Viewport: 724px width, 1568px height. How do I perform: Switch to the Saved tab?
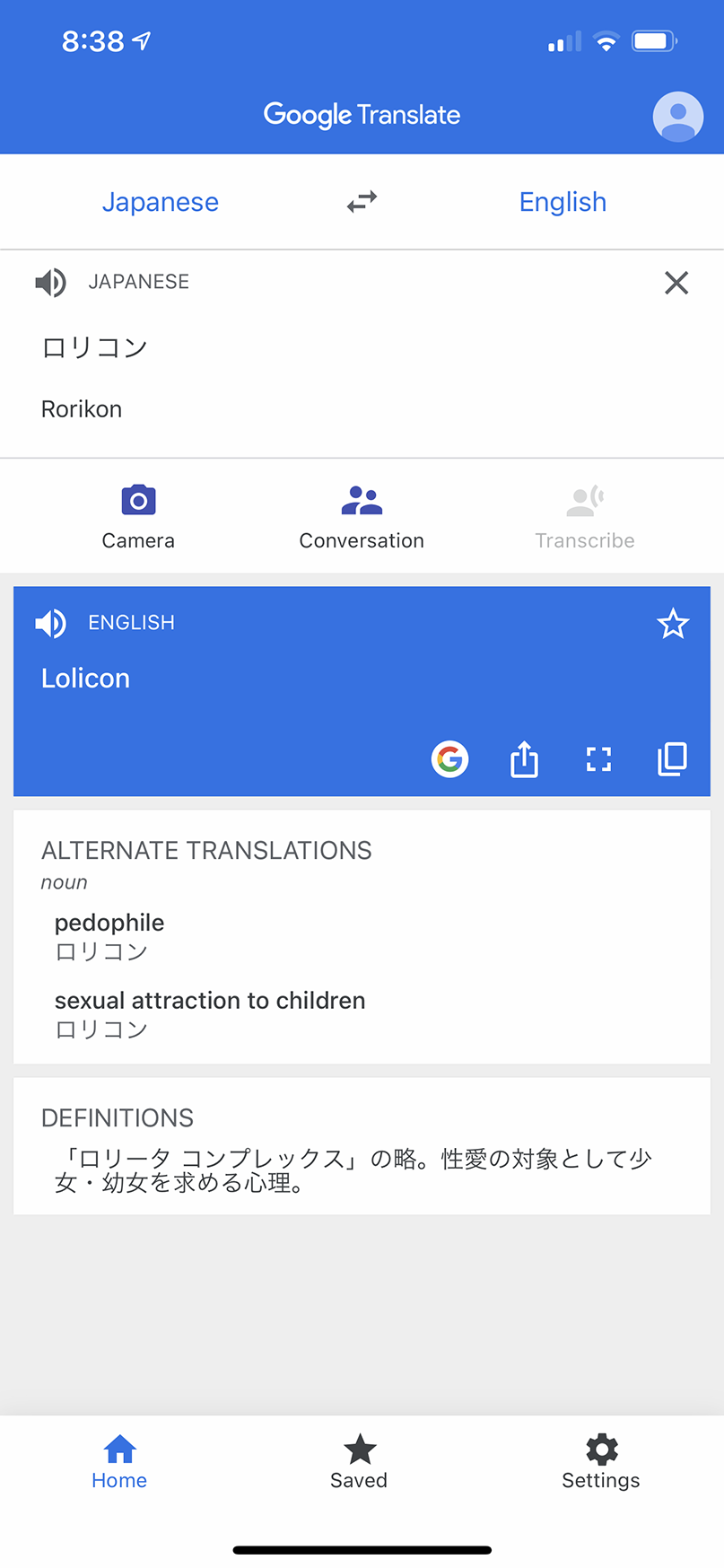click(359, 1461)
